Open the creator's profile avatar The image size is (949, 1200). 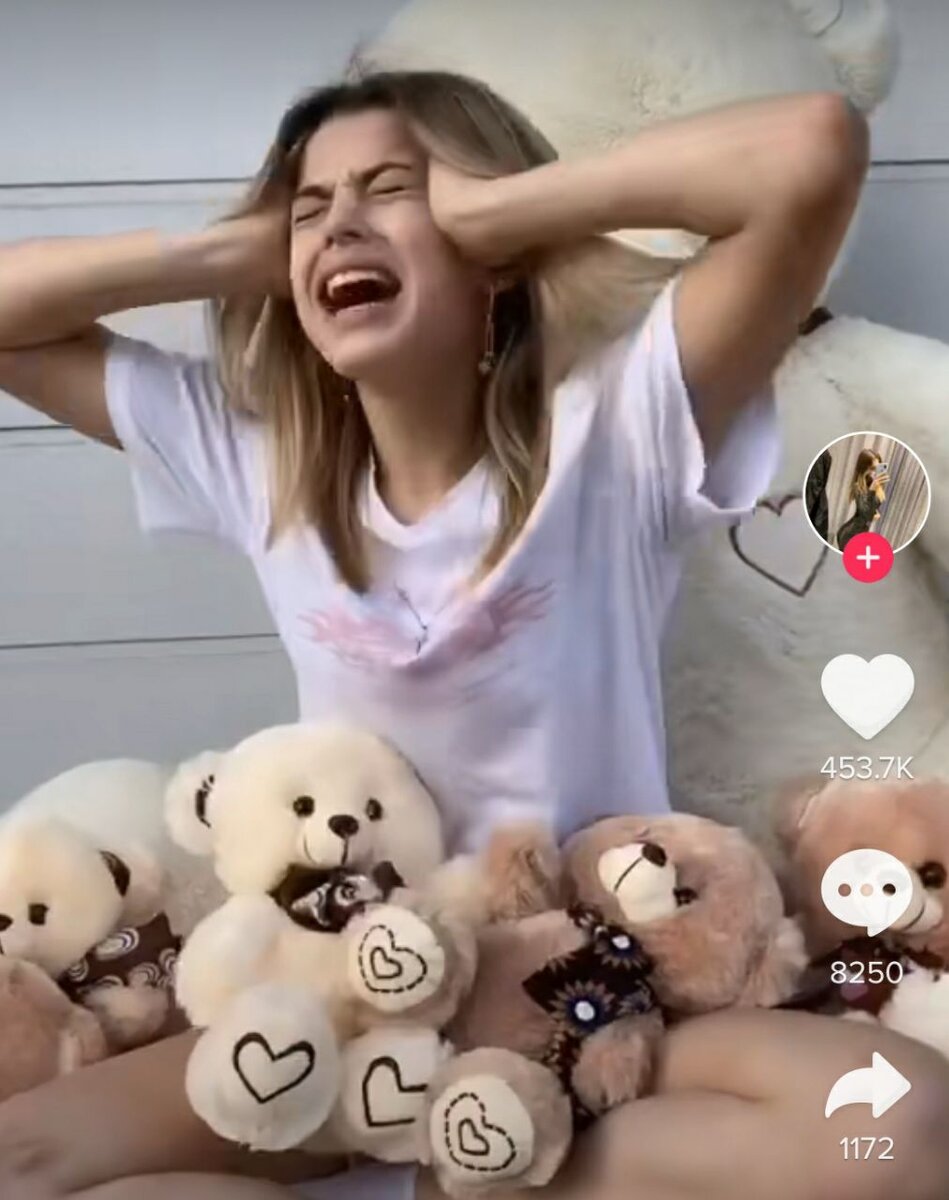coord(866,492)
